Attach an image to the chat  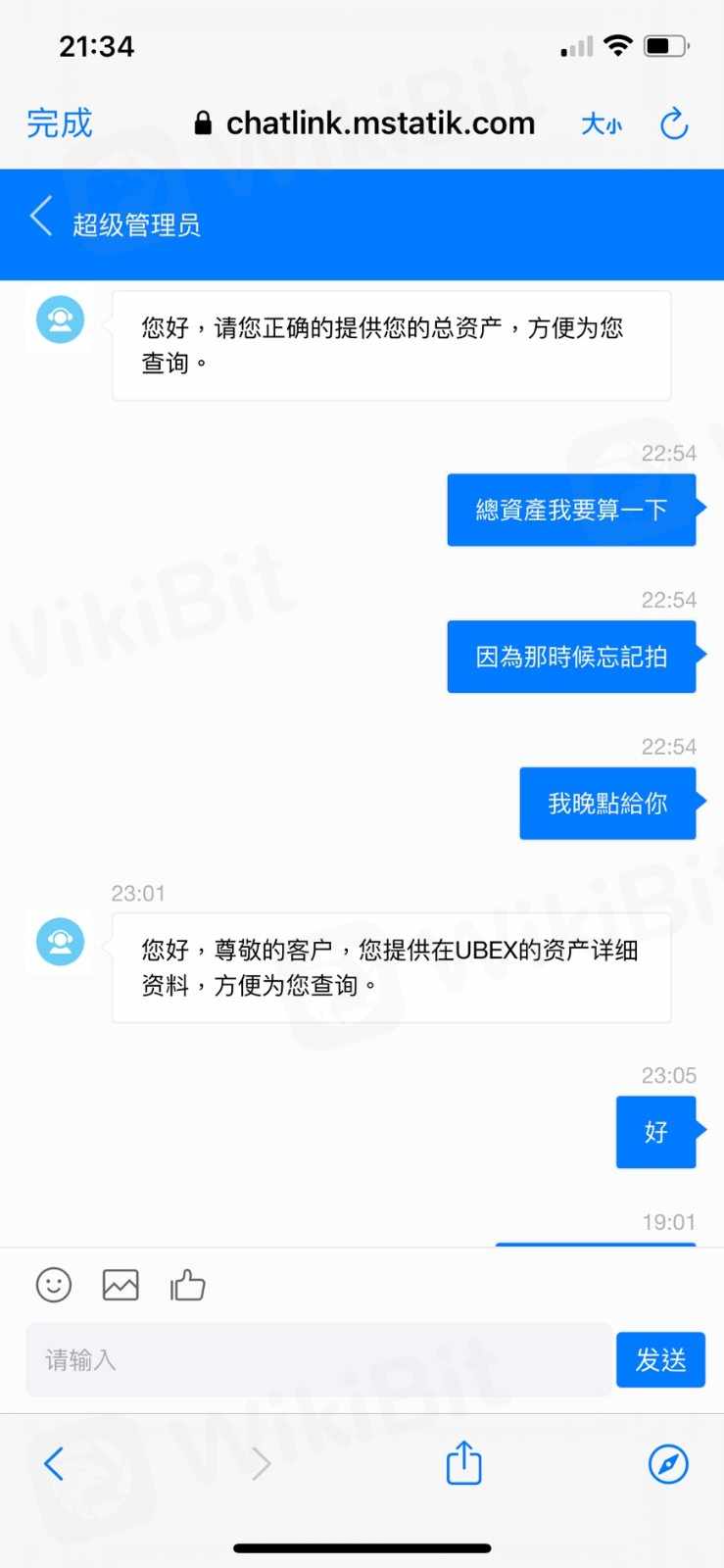pyautogui.click(x=121, y=1285)
